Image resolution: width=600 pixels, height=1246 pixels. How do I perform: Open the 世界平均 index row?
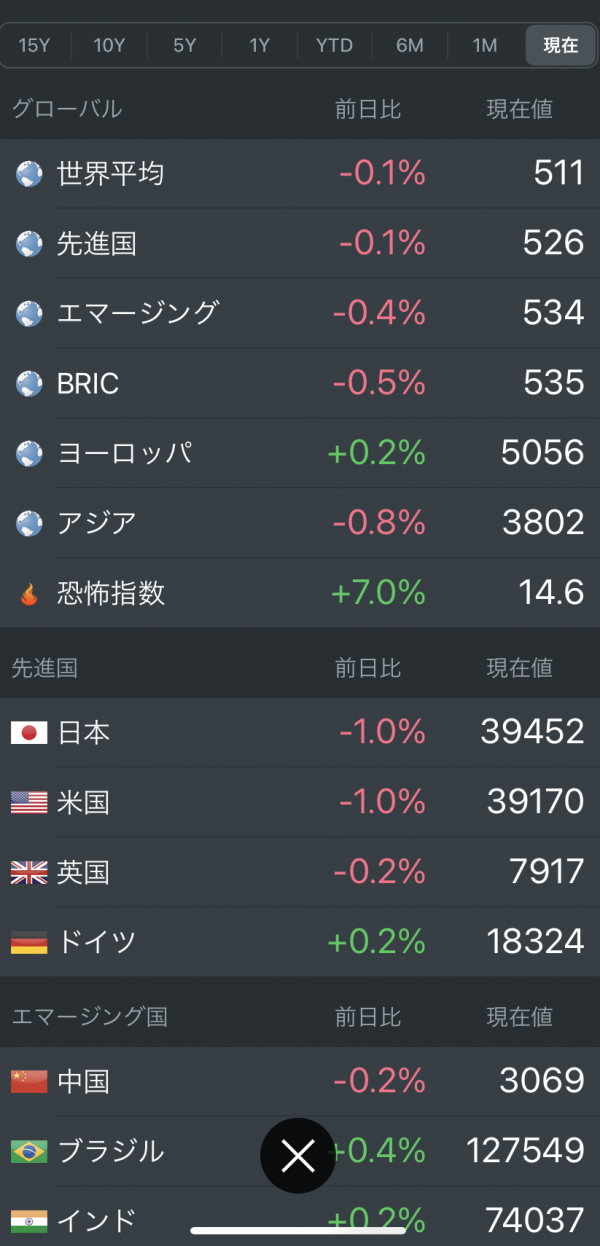pos(300,174)
